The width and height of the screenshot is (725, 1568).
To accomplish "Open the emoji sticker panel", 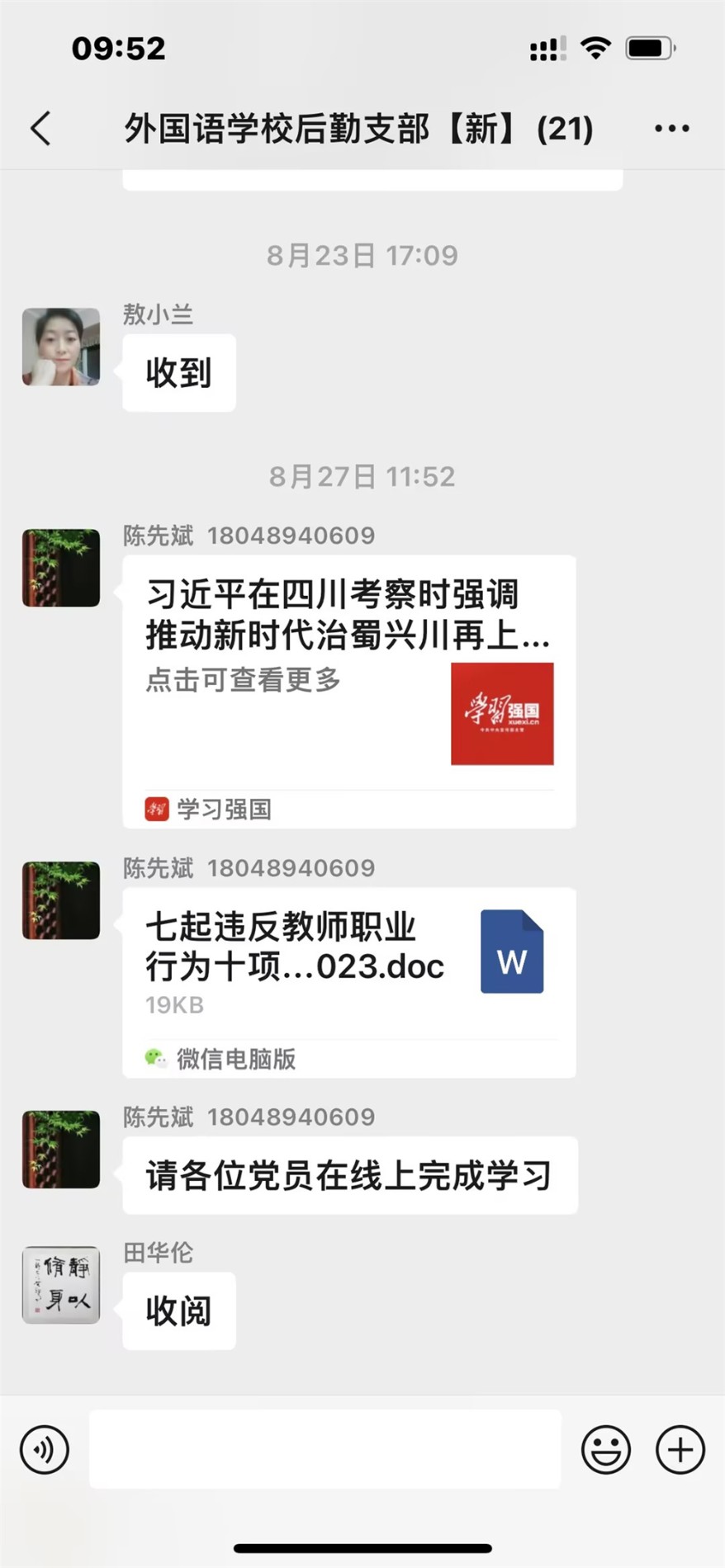I will [x=605, y=1449].
